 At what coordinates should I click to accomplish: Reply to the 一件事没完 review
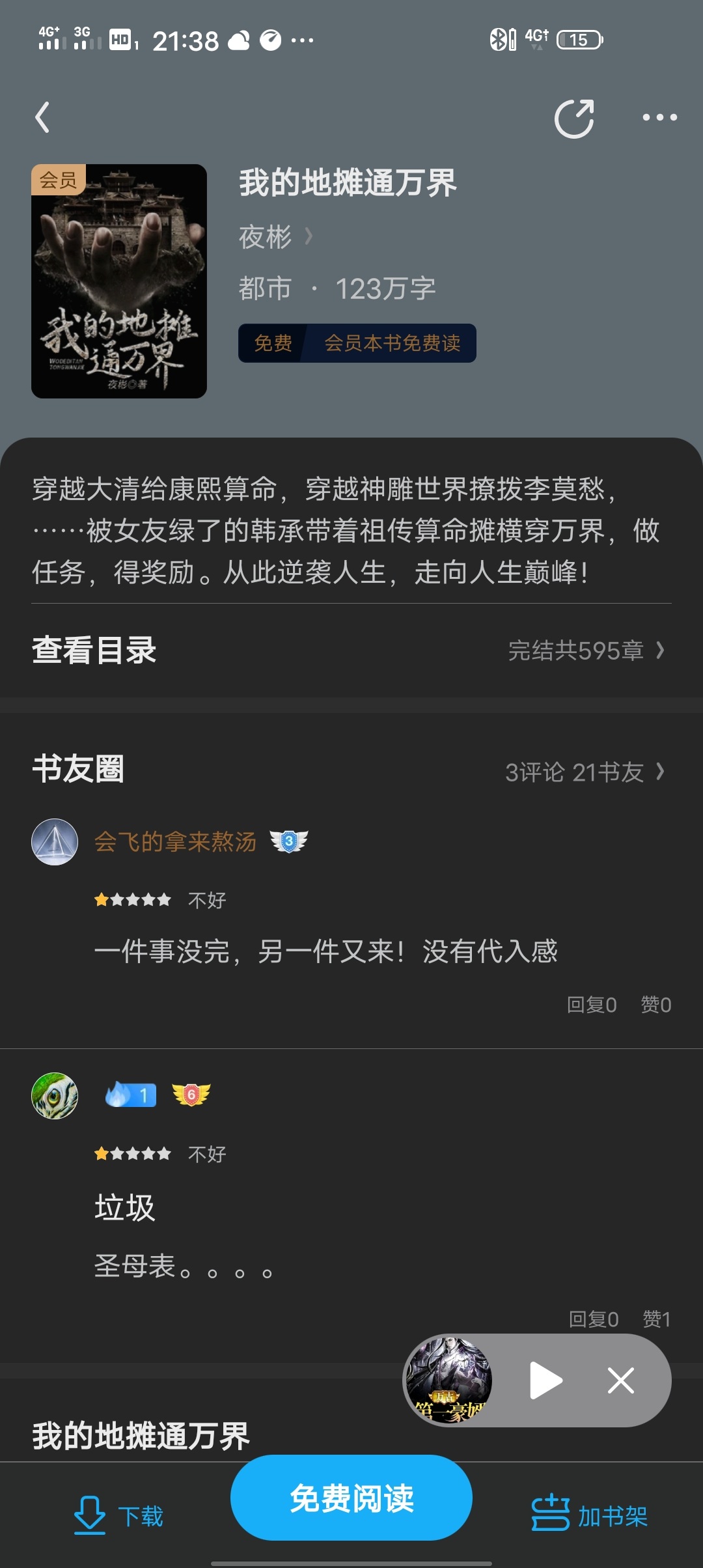(x=591, y=1005)
